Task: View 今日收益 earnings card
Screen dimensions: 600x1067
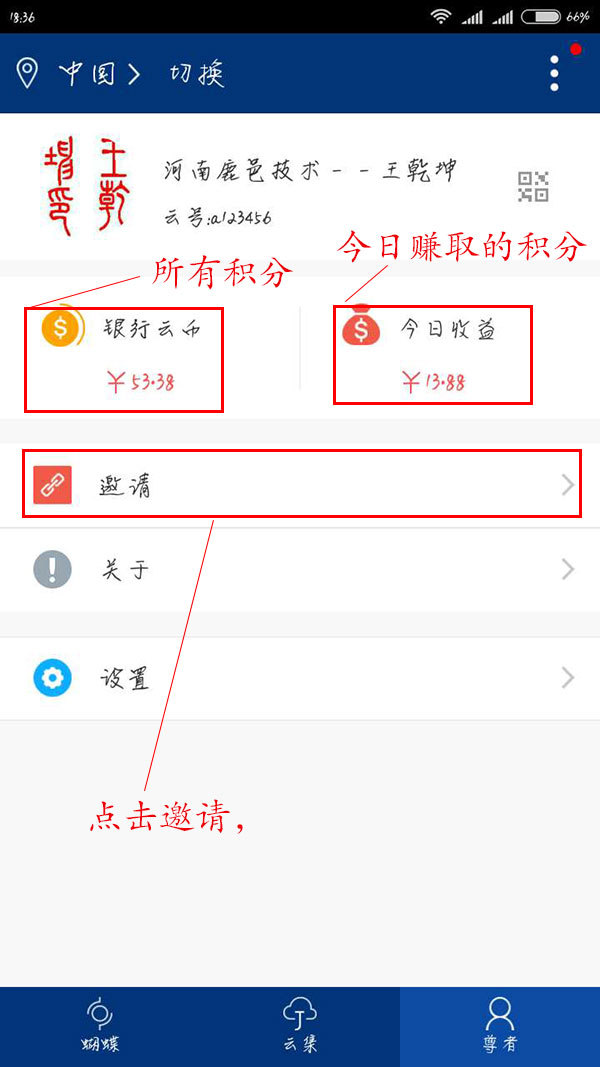Action: [x=433, y=355]
